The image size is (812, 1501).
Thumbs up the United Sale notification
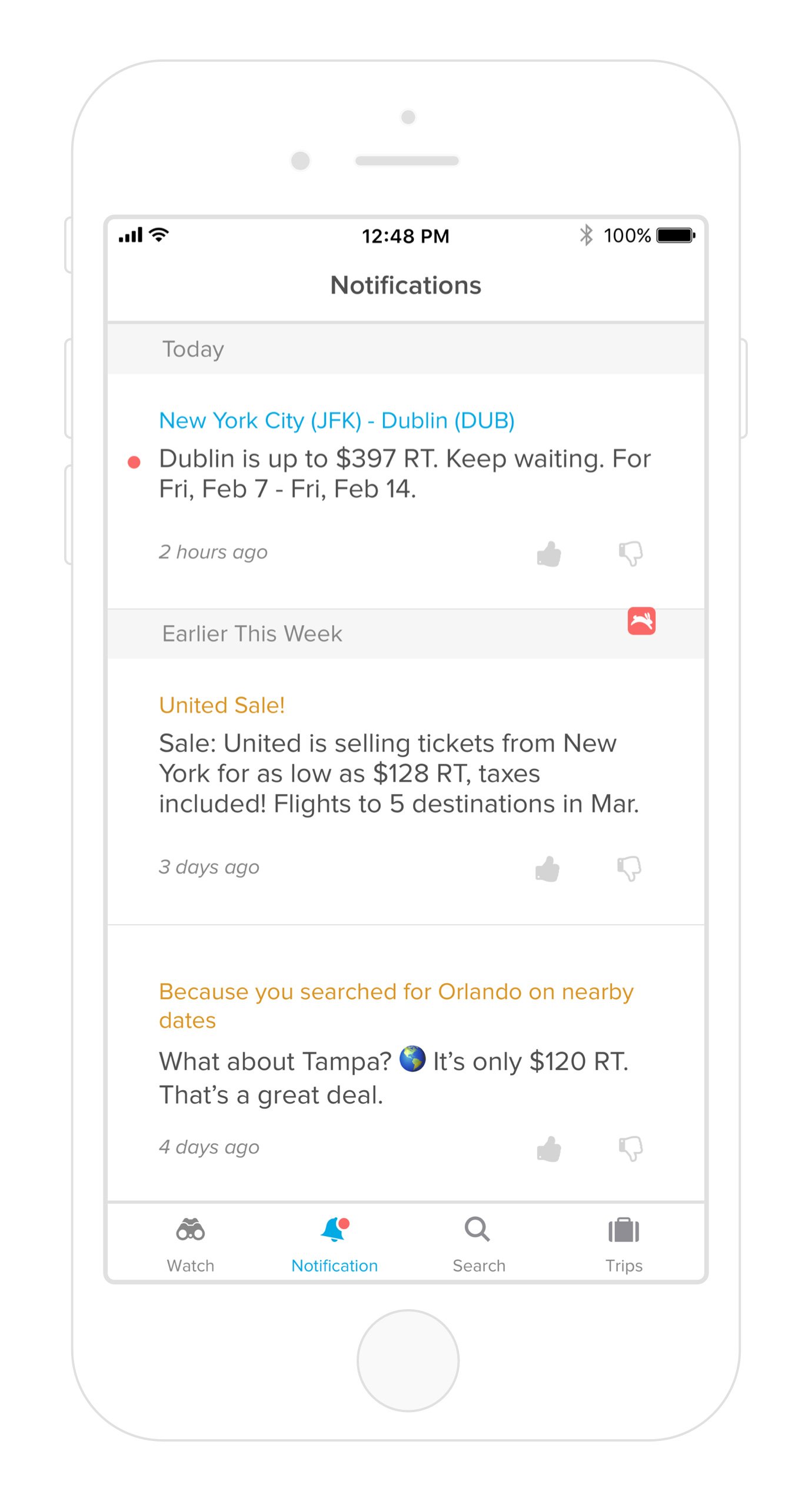[x=548, y=867]
